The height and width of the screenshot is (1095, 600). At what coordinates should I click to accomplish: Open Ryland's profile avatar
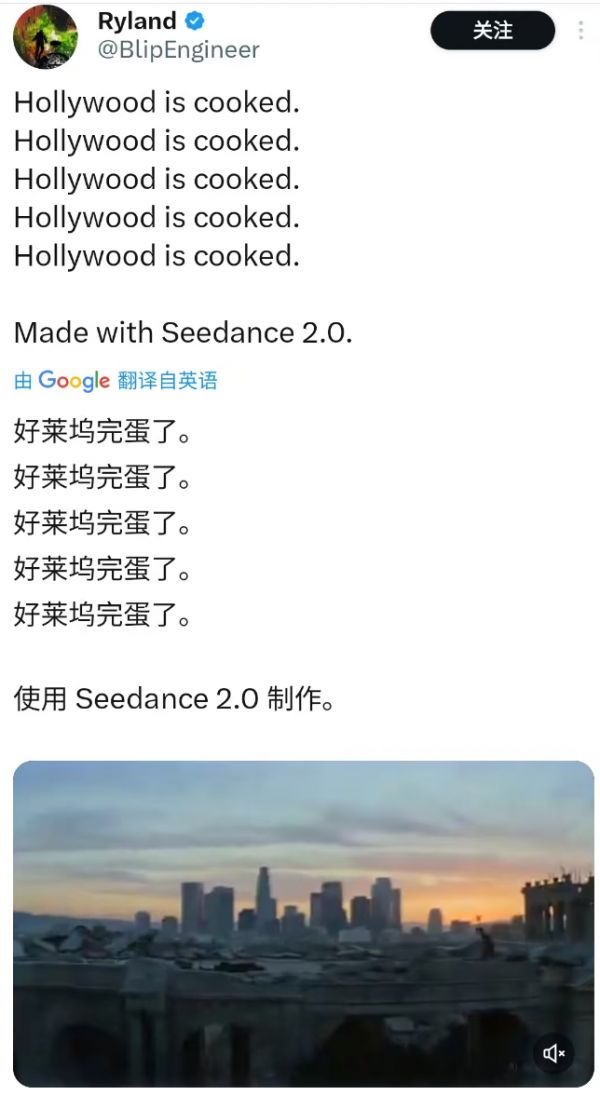45,37
